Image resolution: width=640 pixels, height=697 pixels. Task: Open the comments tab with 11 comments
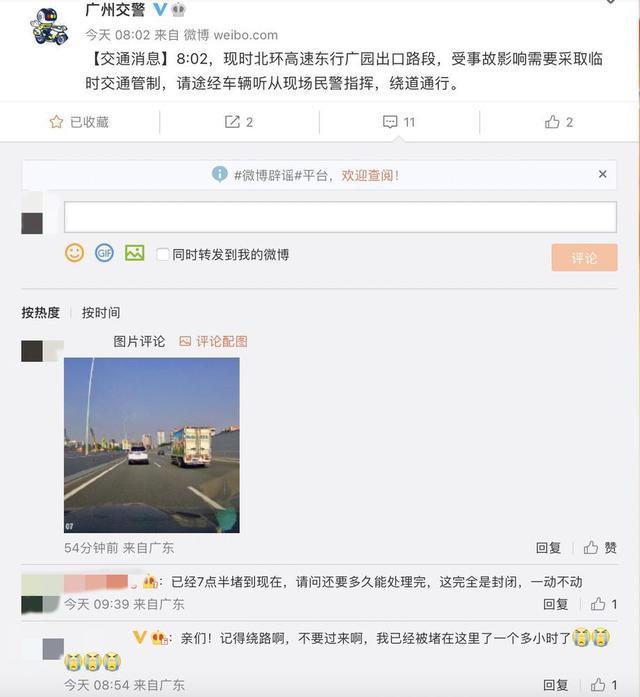399,122
